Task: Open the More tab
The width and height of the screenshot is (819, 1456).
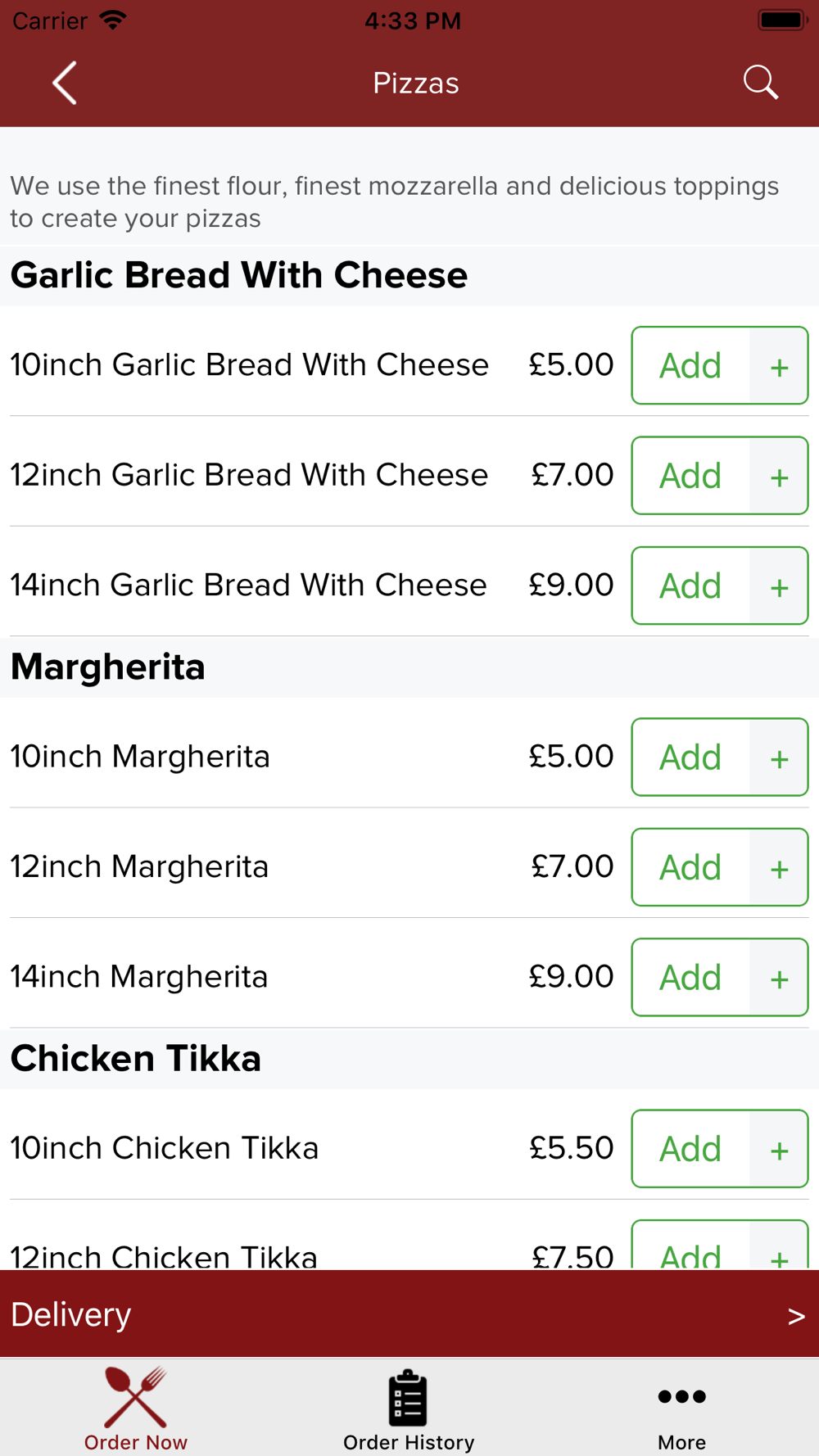Action: 681,1409
